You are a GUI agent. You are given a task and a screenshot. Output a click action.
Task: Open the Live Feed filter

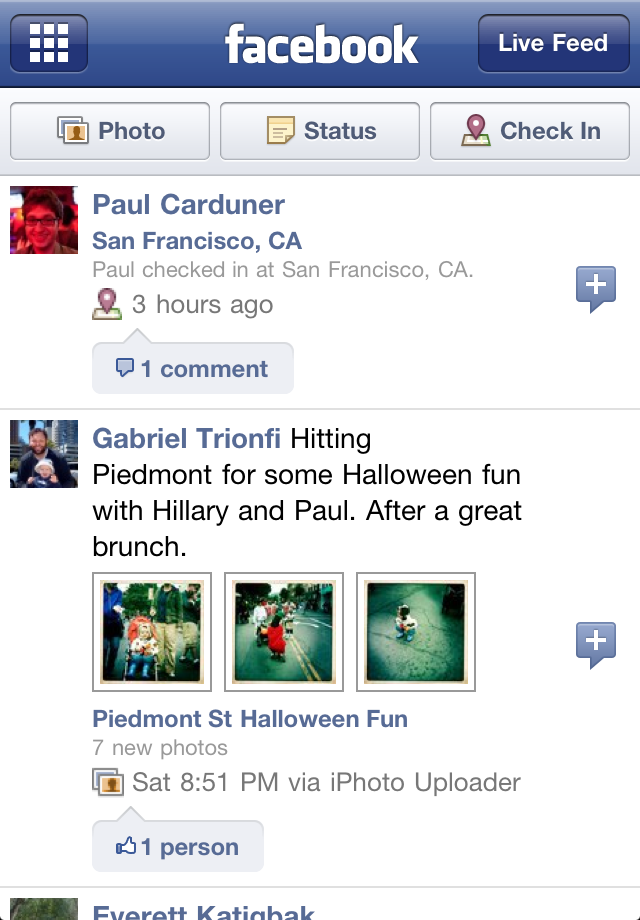(552, 43)
